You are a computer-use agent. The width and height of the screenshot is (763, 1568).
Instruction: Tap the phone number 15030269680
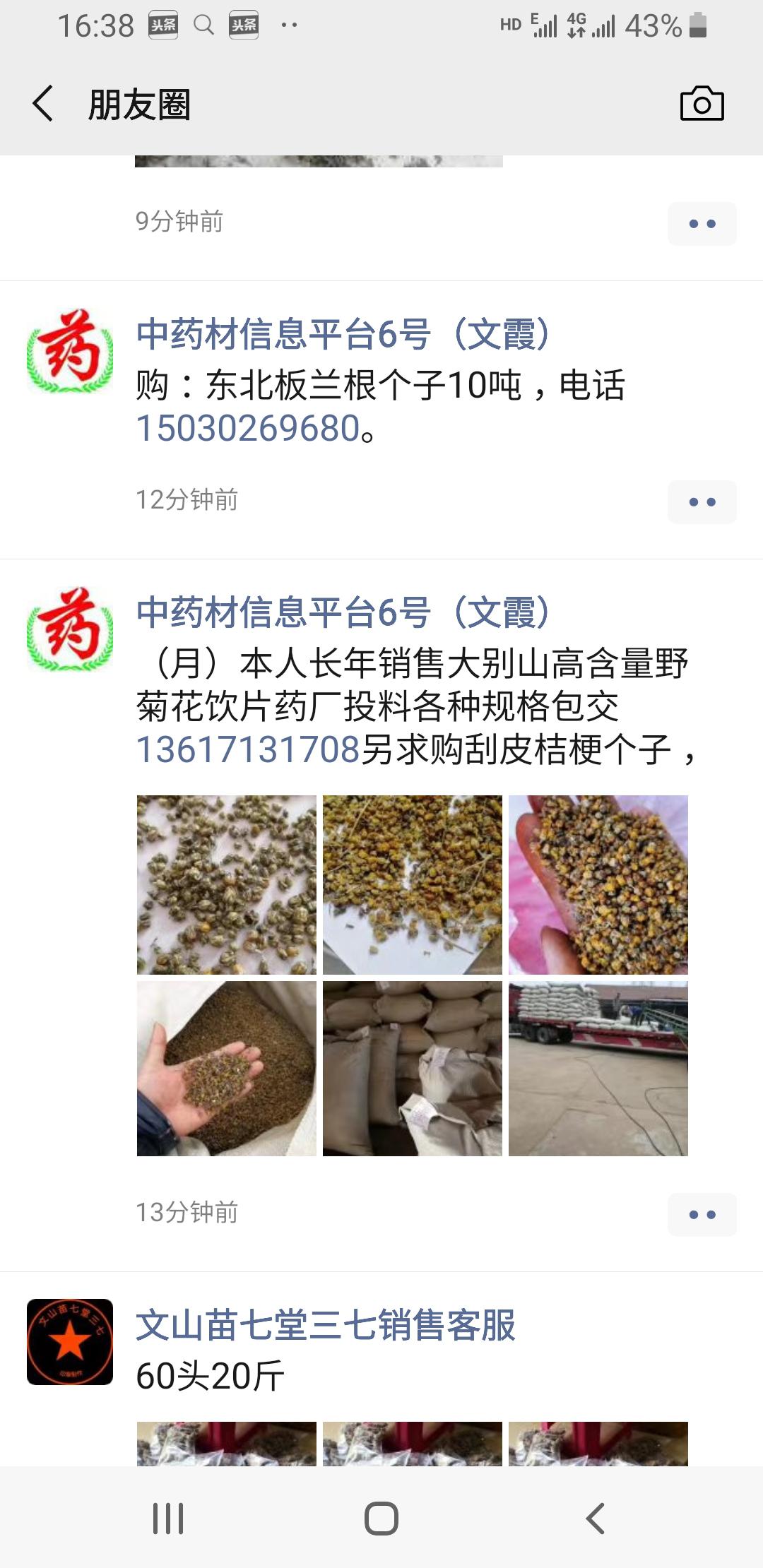(249, 429)
